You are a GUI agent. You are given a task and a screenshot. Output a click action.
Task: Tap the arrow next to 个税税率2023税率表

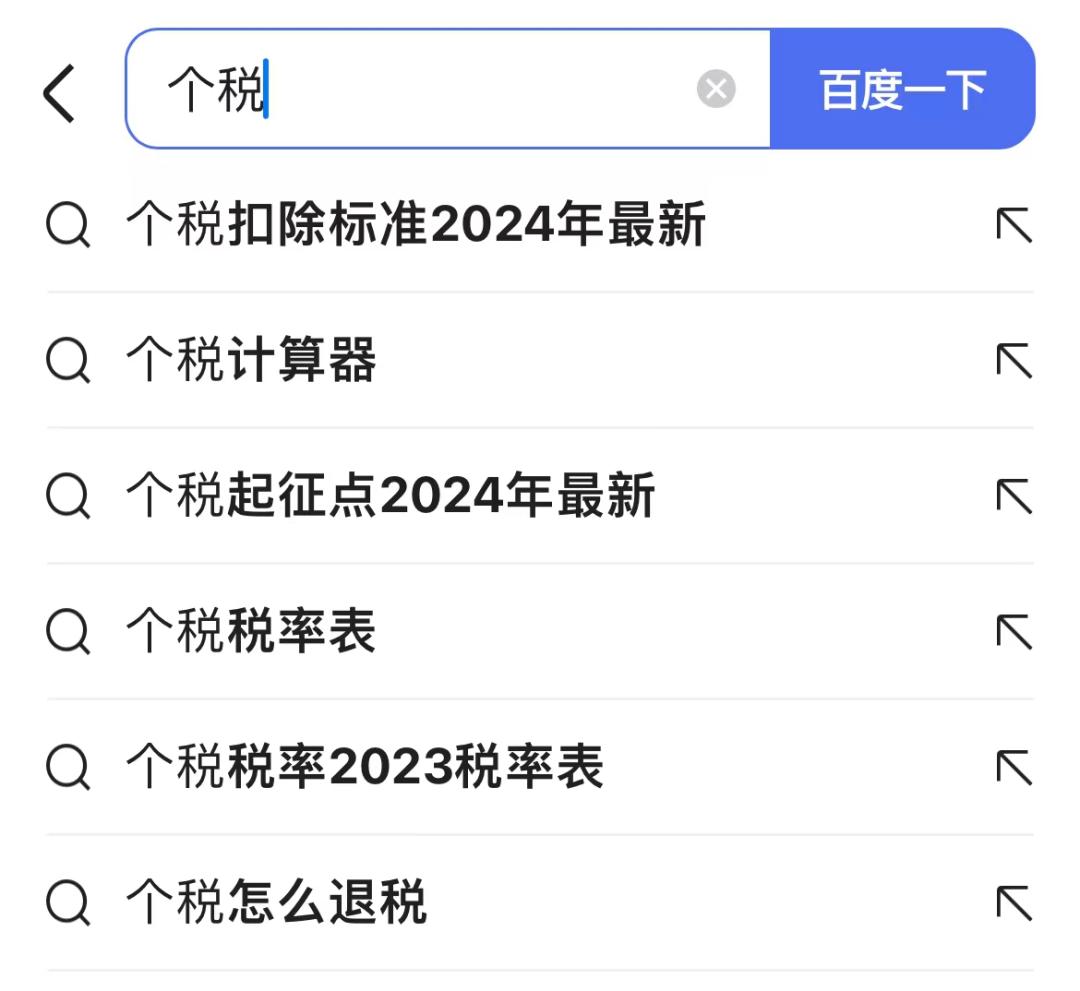point(1013,768)
